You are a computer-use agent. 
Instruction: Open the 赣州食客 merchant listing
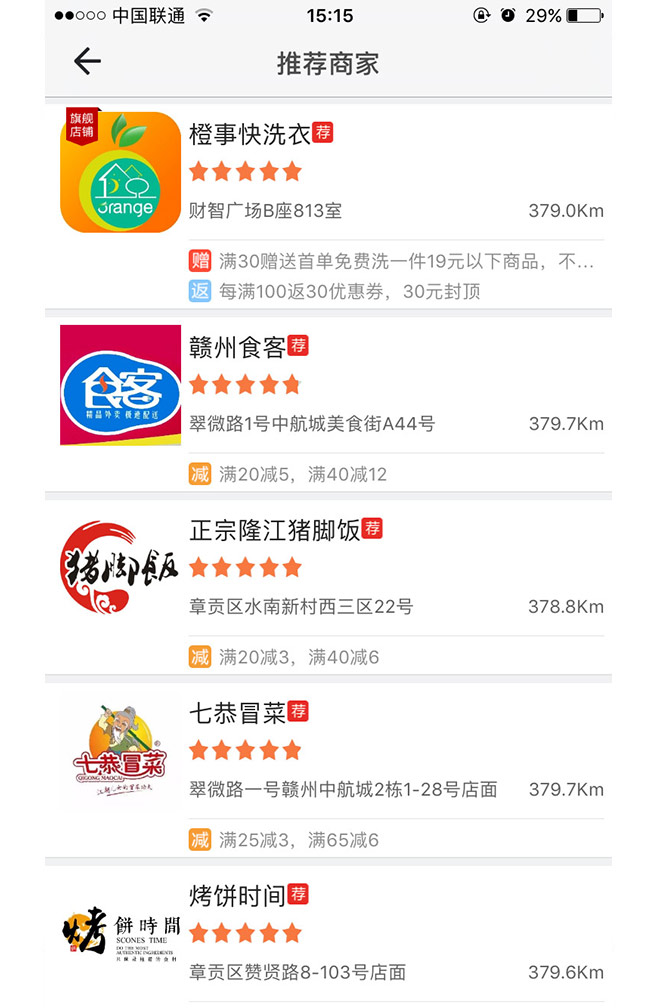pos(237,348)
